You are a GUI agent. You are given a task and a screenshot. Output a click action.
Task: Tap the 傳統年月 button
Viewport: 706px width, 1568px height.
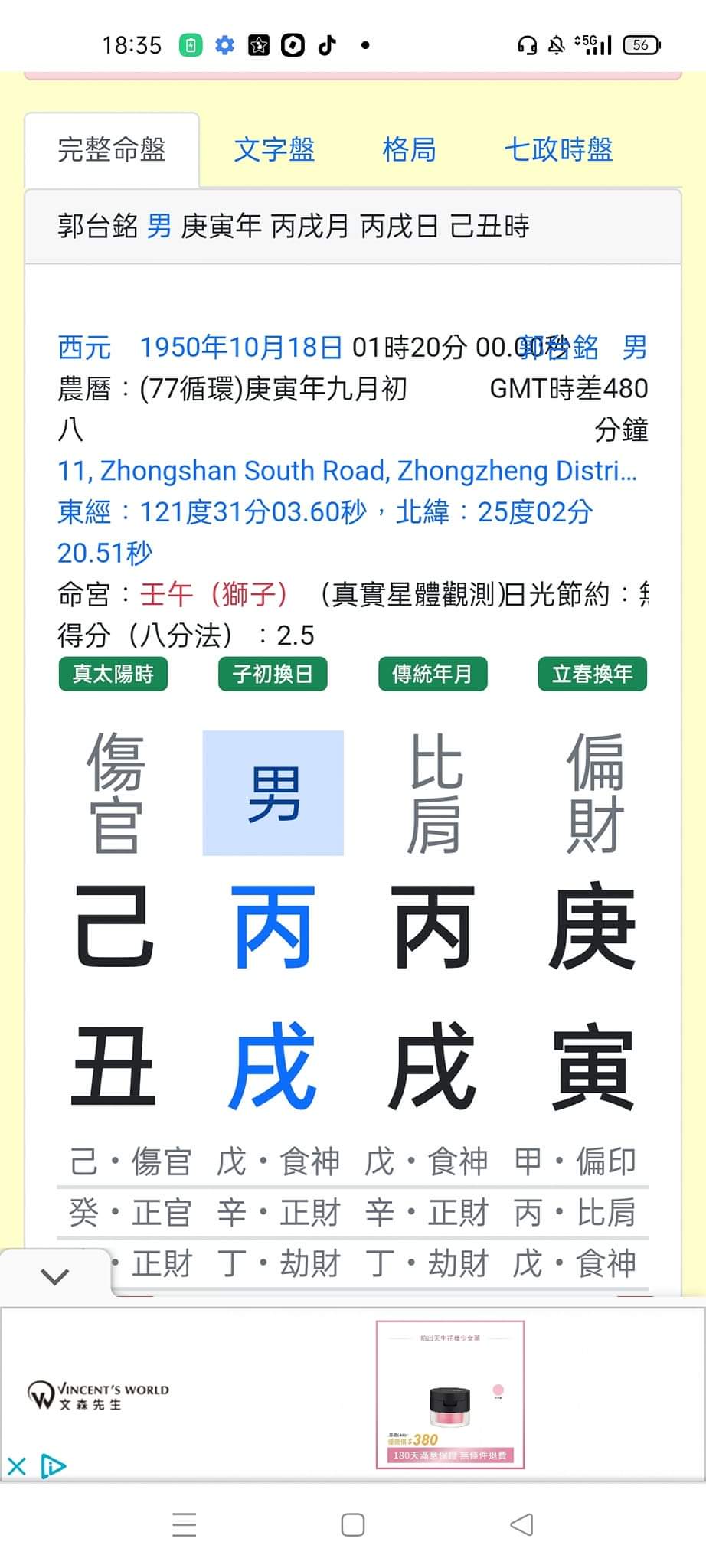[433, 674]
